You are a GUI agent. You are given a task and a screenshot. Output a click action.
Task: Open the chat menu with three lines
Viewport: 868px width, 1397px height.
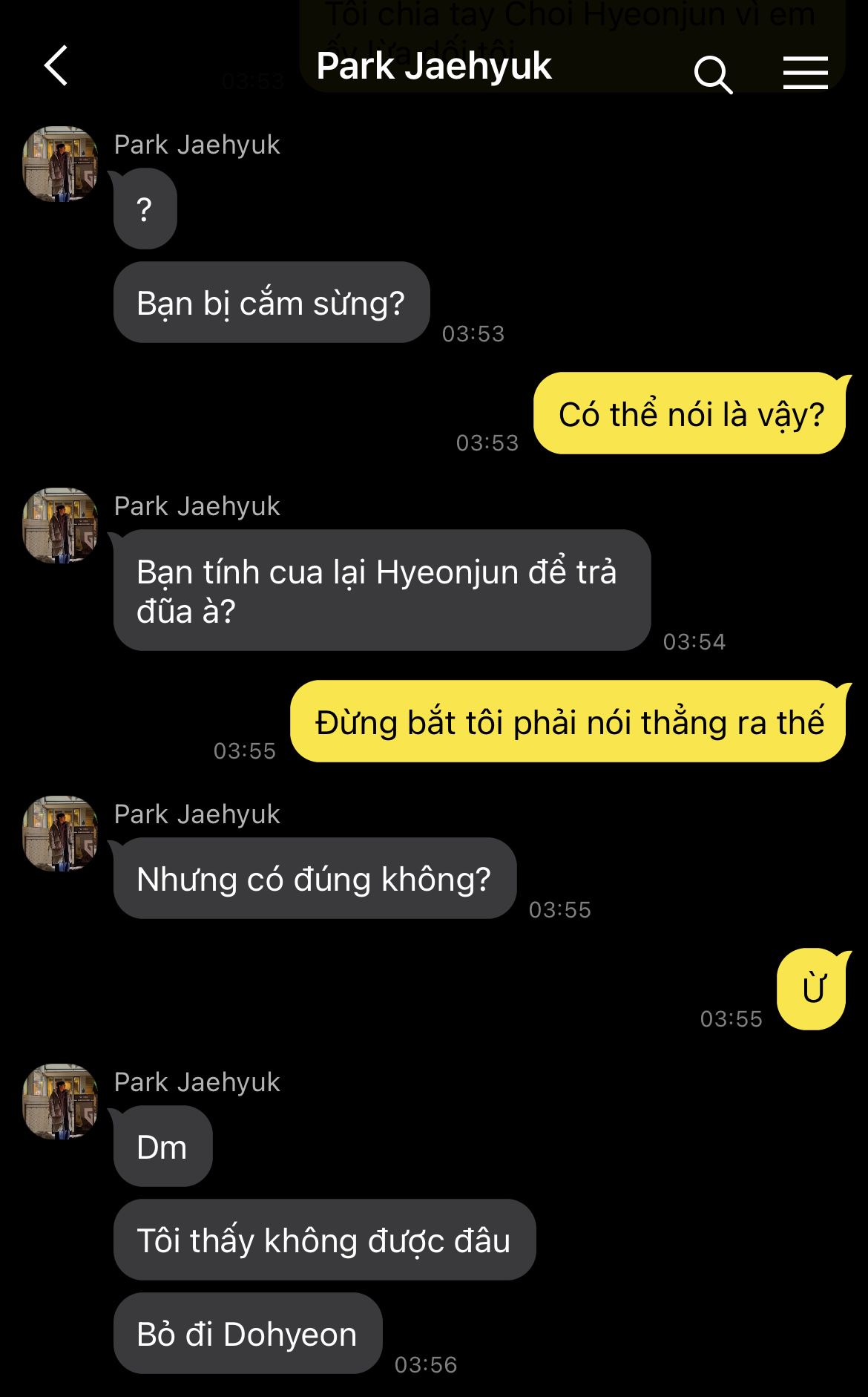(805, 73)
